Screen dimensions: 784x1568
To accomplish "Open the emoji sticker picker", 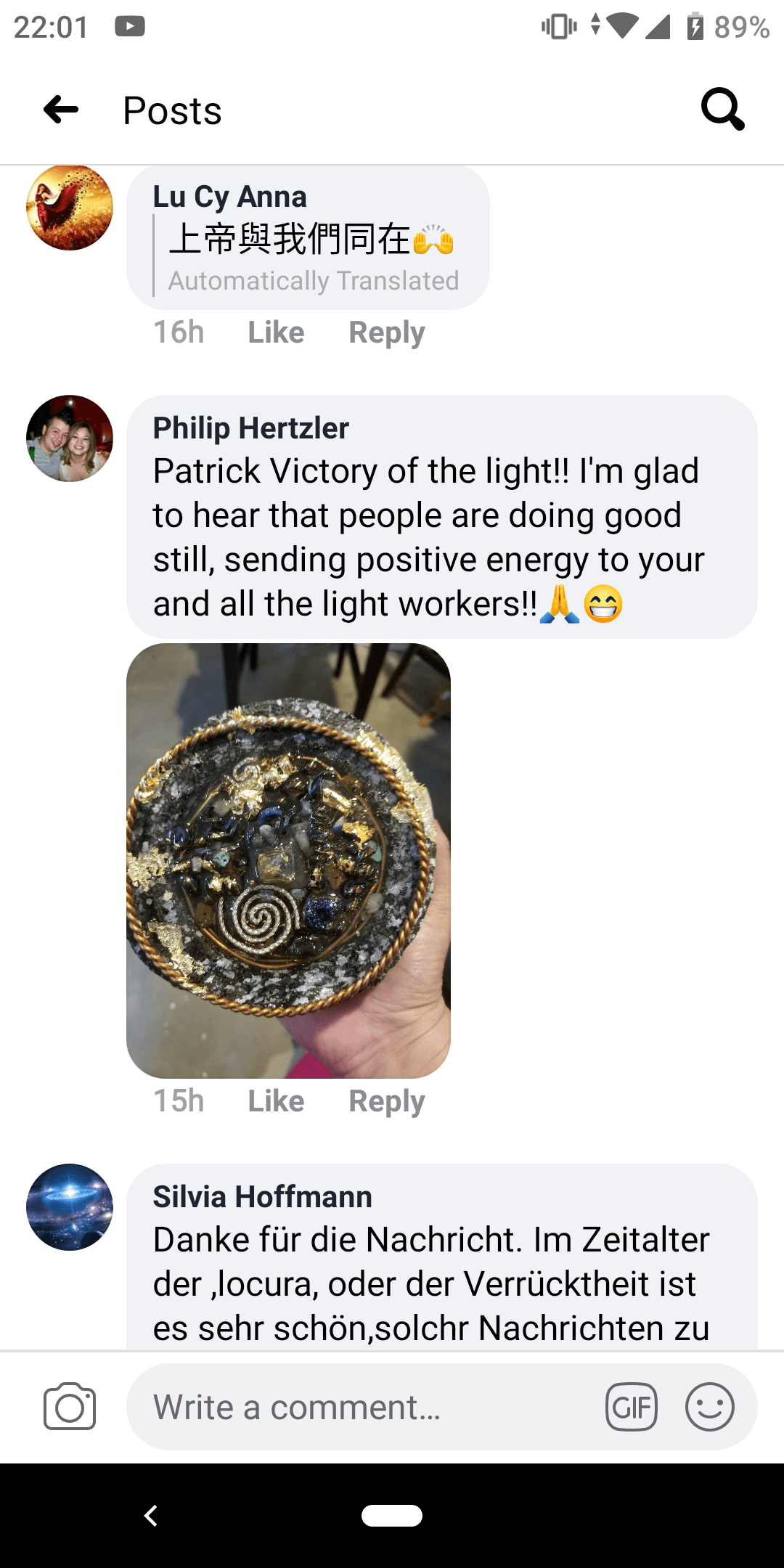I will tap(709, 1407).
